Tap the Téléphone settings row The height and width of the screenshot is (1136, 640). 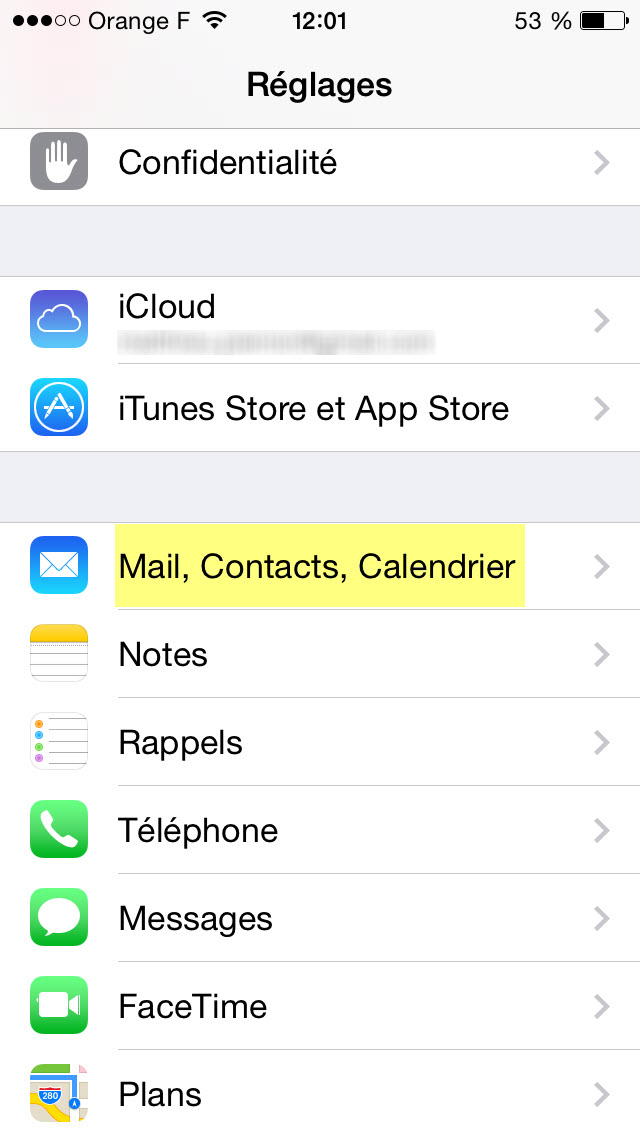pyautogui.click(x=320, y=830)
